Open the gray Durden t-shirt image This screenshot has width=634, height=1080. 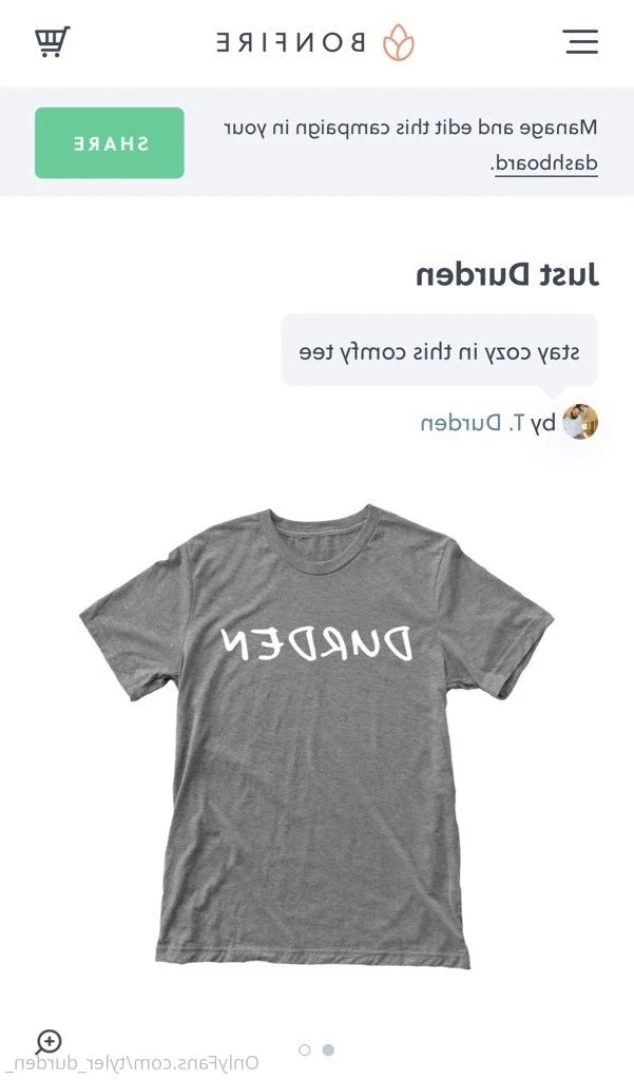pyautogui.click(x=316, y=735)
